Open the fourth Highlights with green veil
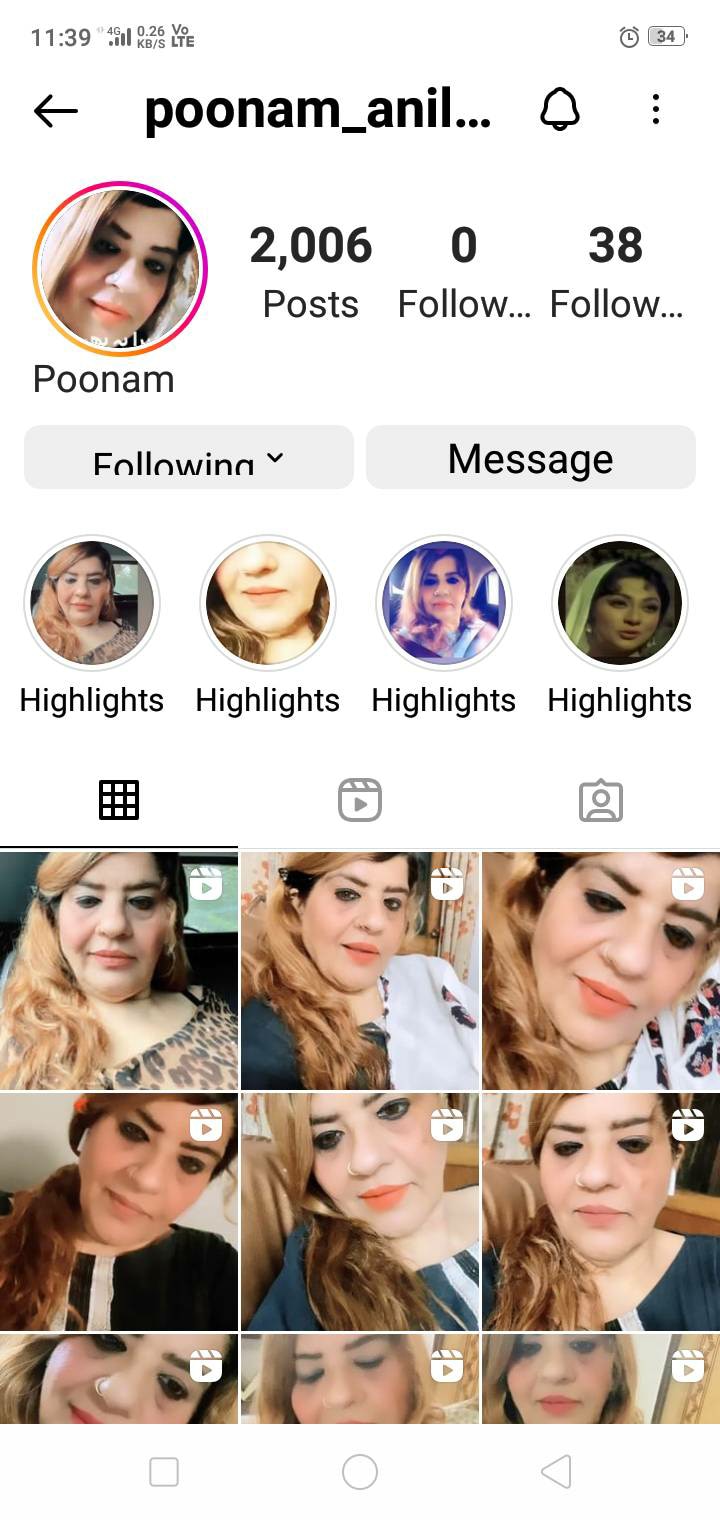This screenshot has height=1520, width=720. (x=620, y=603)
